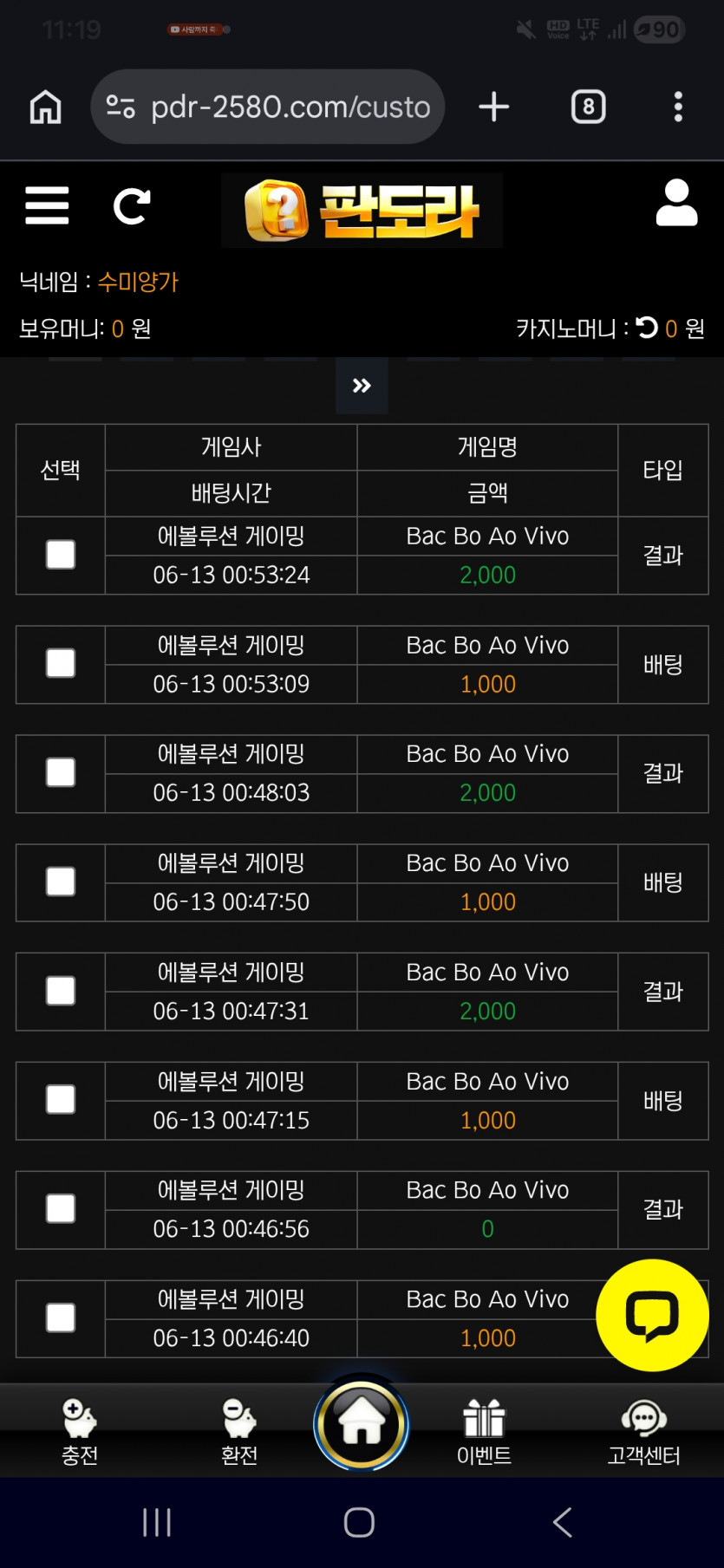Go to 충전 (deposit)
Screen dimensions: 724x1568
click(80, 1432)
